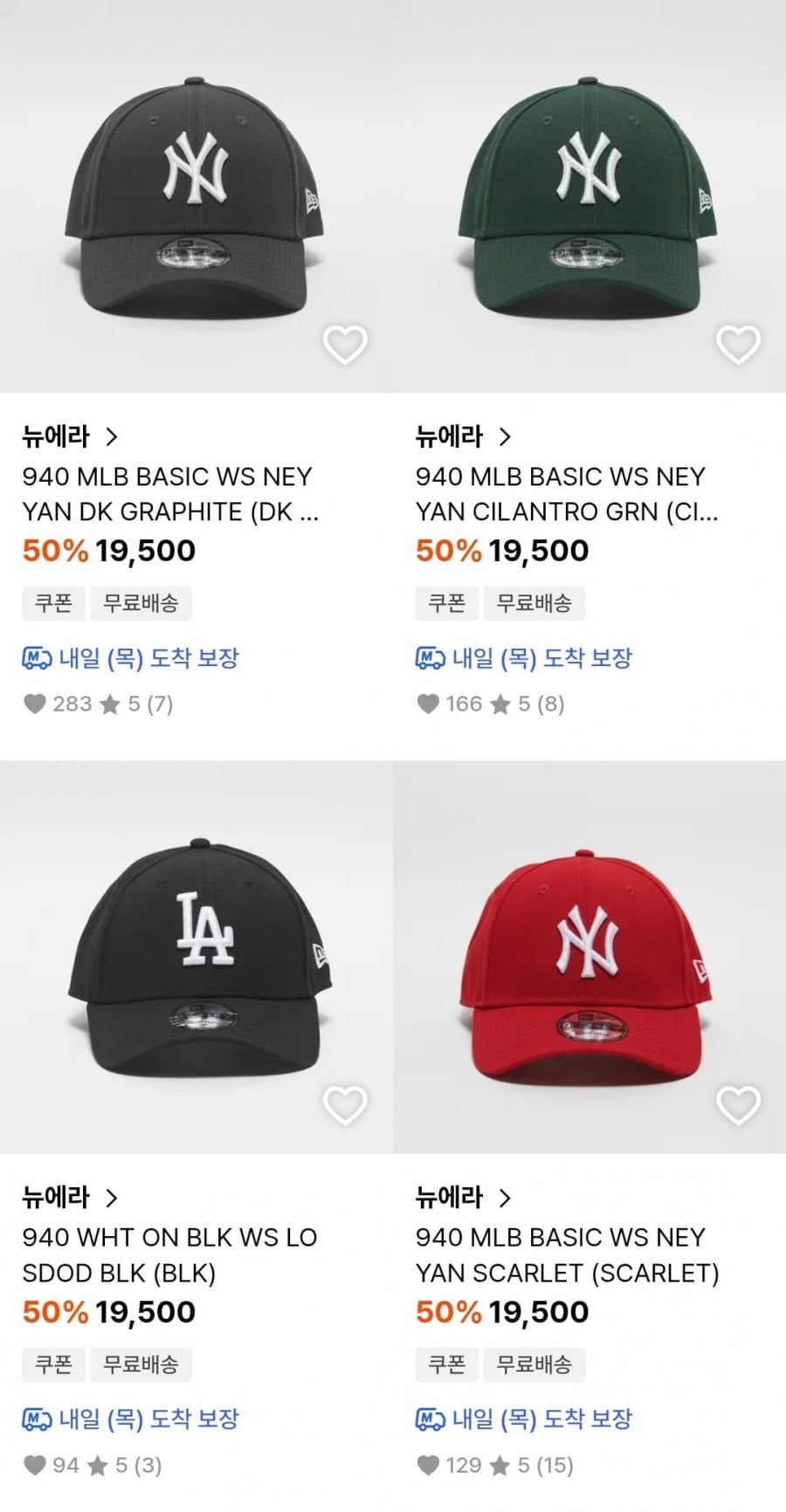Visit 뉴에라 brand page from Cilantro Green cap
This screenshot has height=1512, width=786.
click(x=463, y=436)
